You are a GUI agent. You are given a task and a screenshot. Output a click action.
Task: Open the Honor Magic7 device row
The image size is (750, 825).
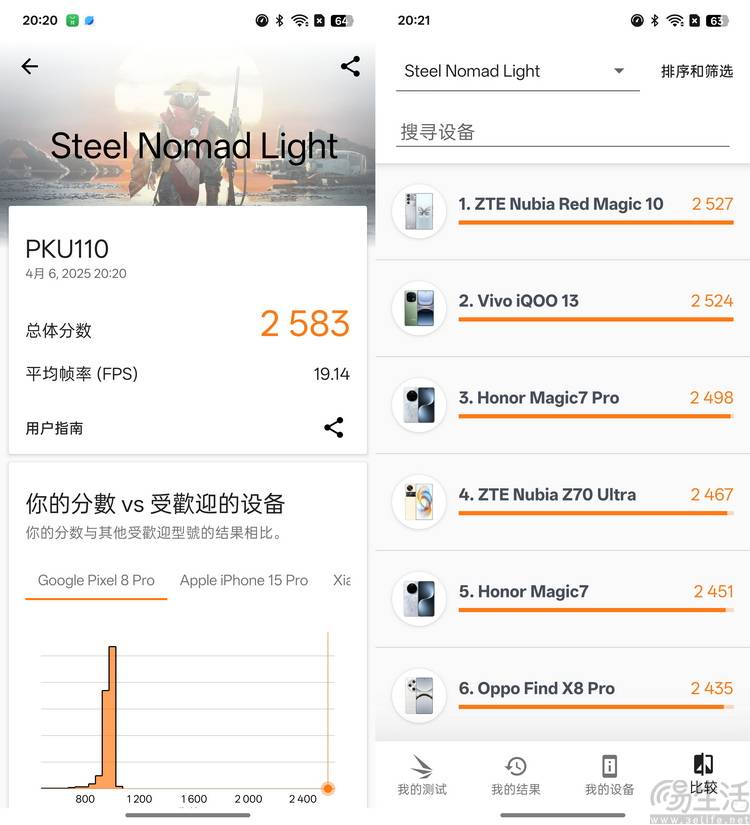[x=562, y=597]
